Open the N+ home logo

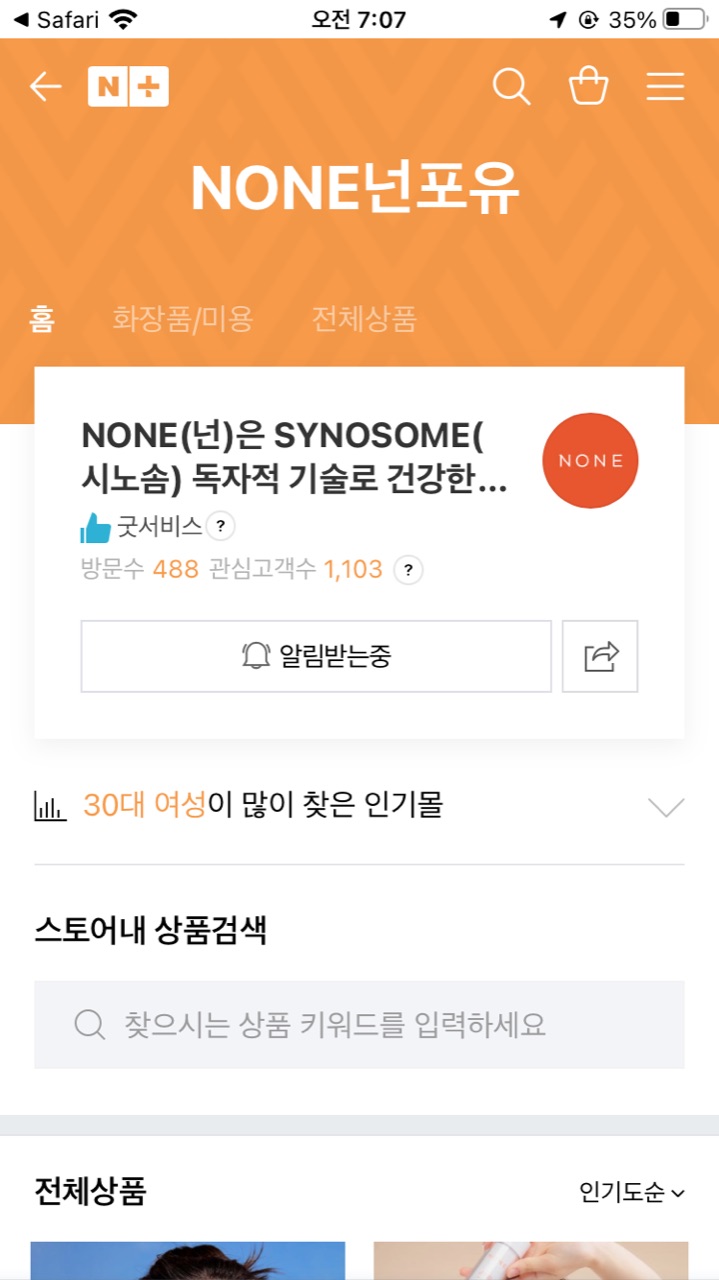coord(128,87)
